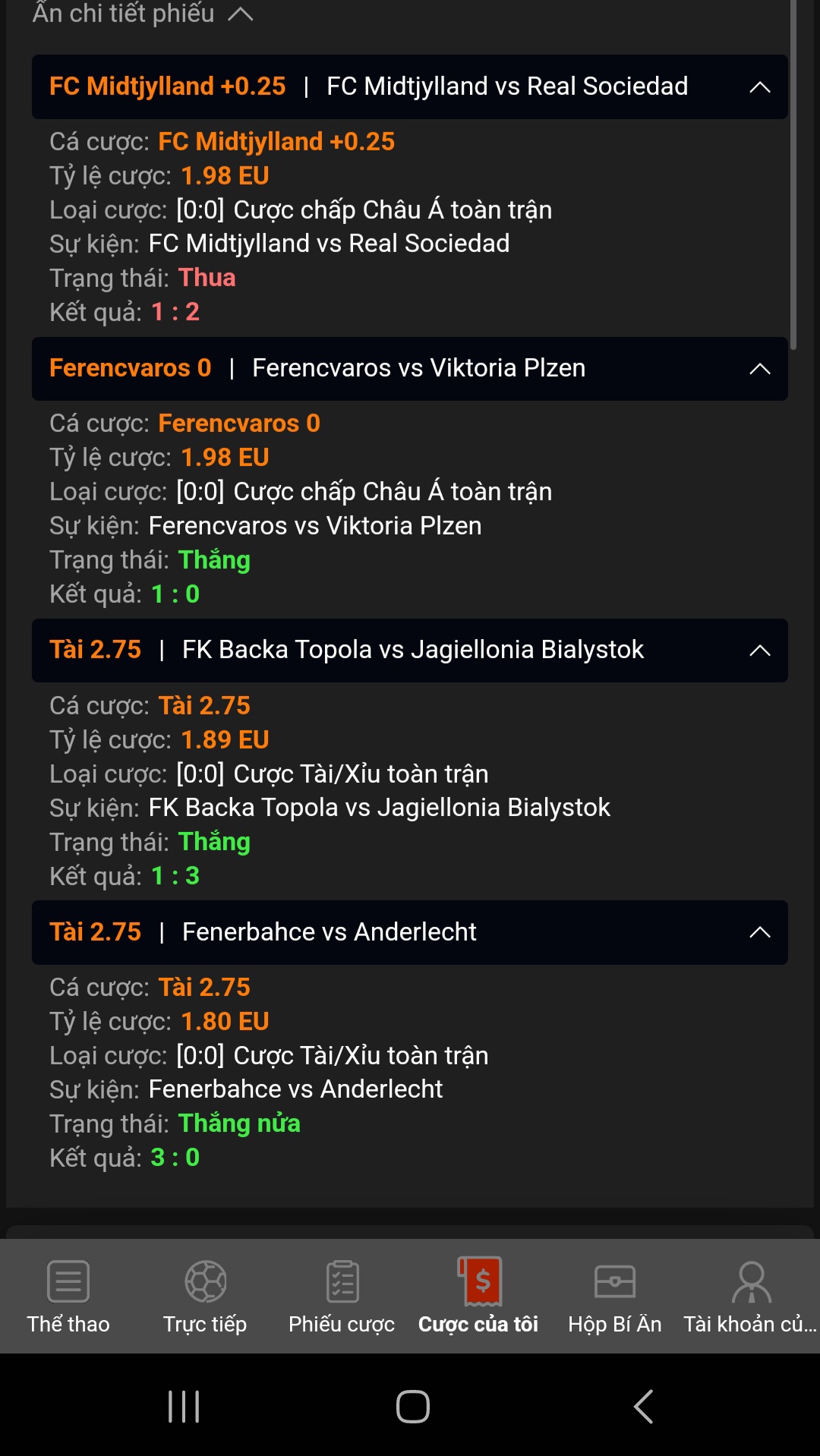Switch to the Thể thao tab
Screen dimensions: 820x1456
tap(68, 1297)
